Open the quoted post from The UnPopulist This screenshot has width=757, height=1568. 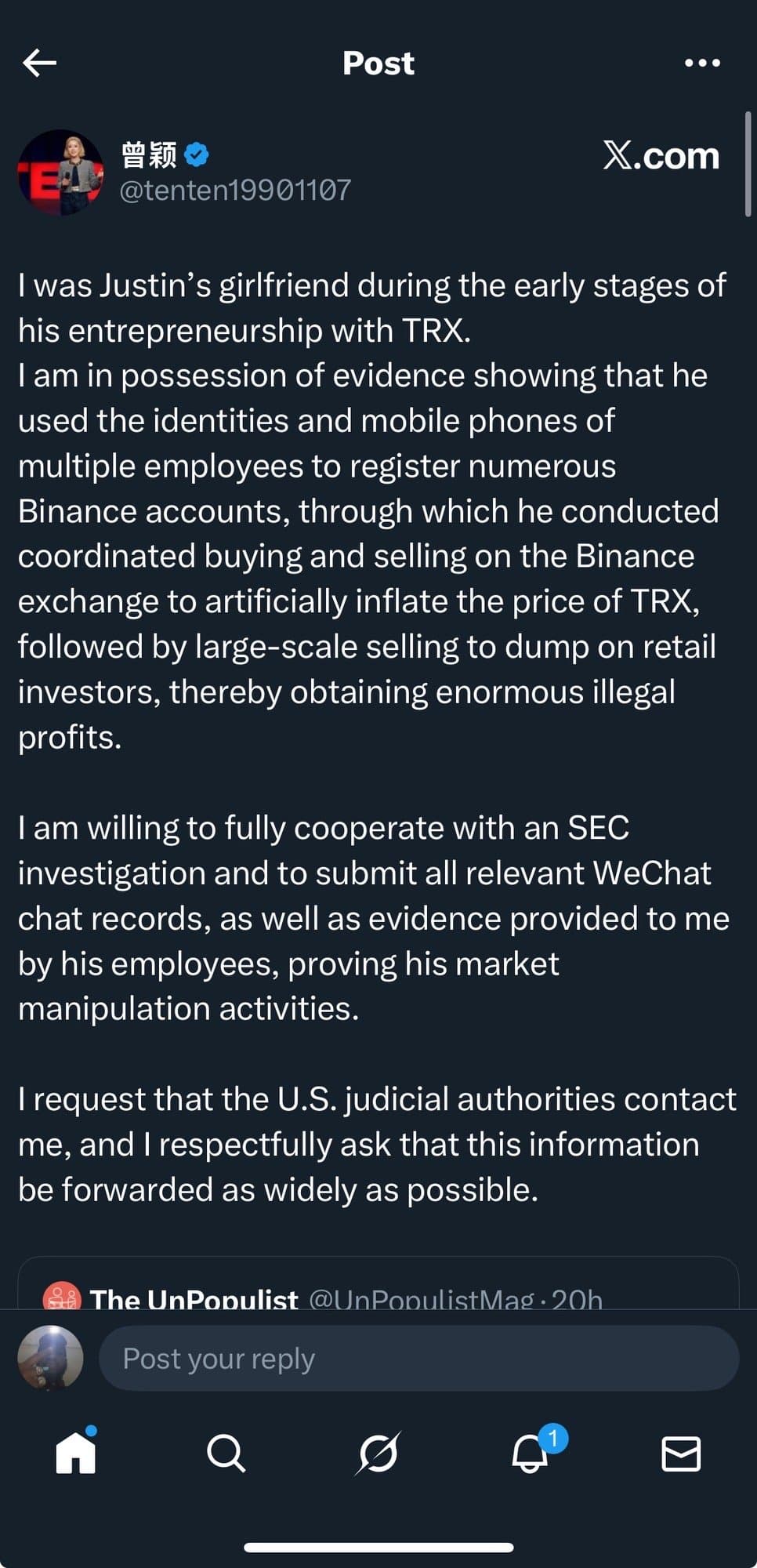[x=378, y=1287]
